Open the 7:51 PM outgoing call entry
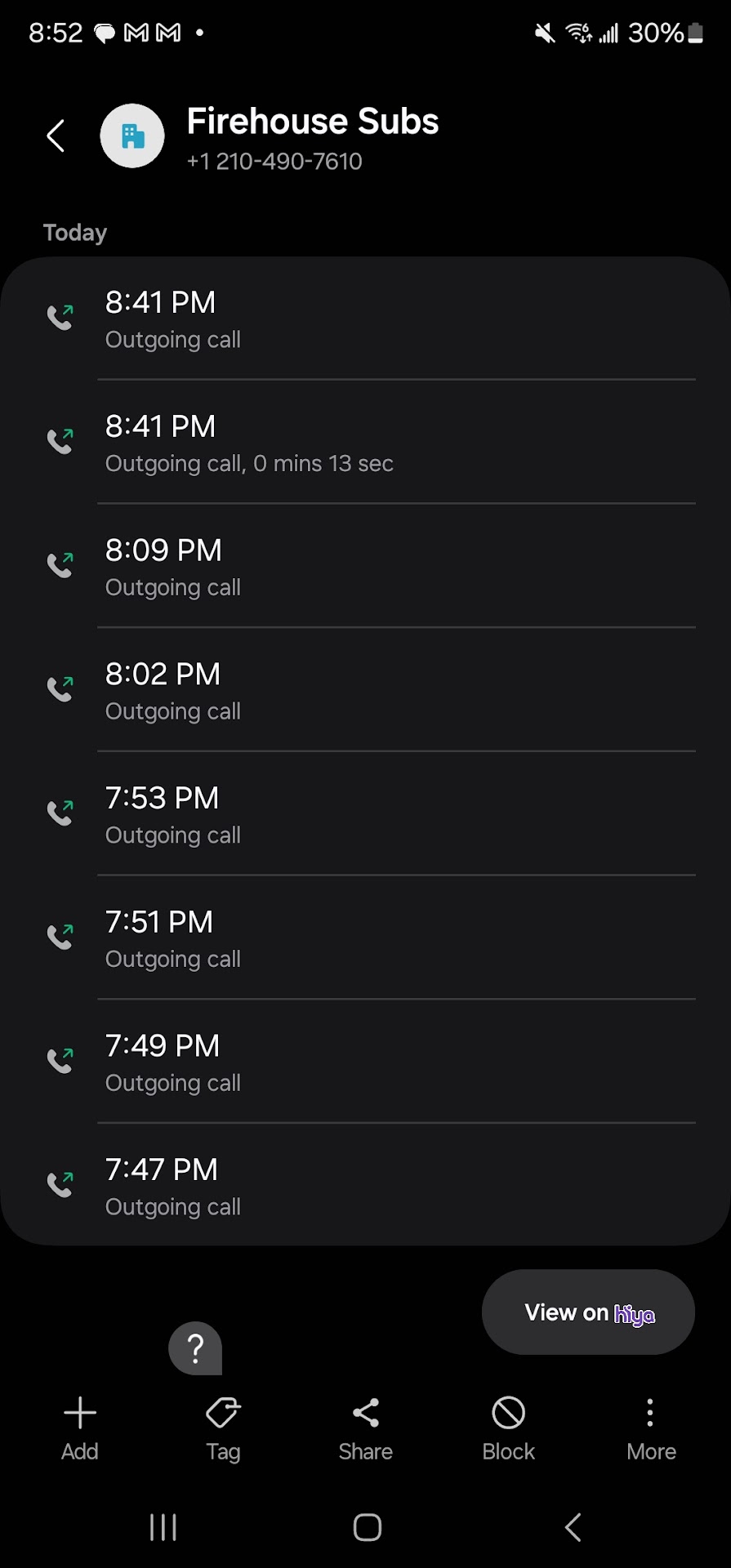 pyautogui.click(x=365, y=939)
